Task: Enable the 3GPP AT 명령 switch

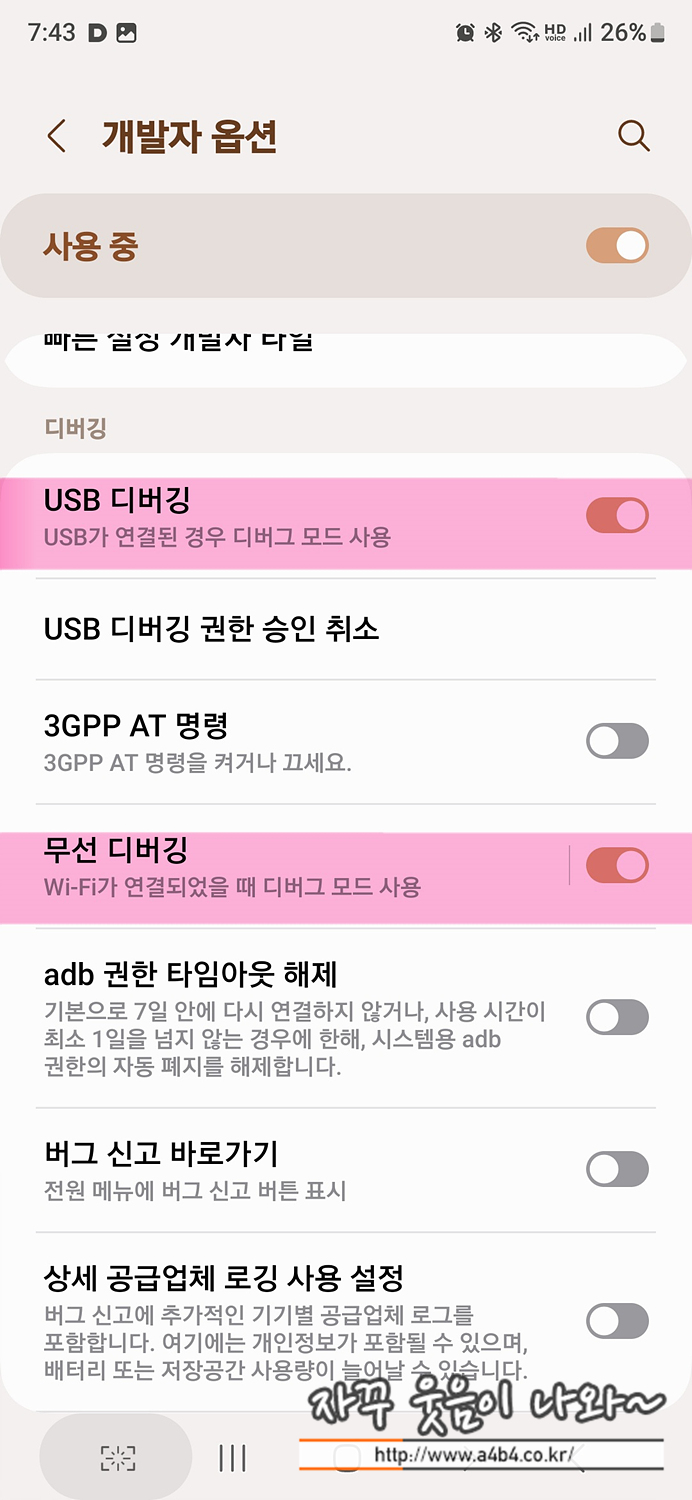Action: click(617, 742)
